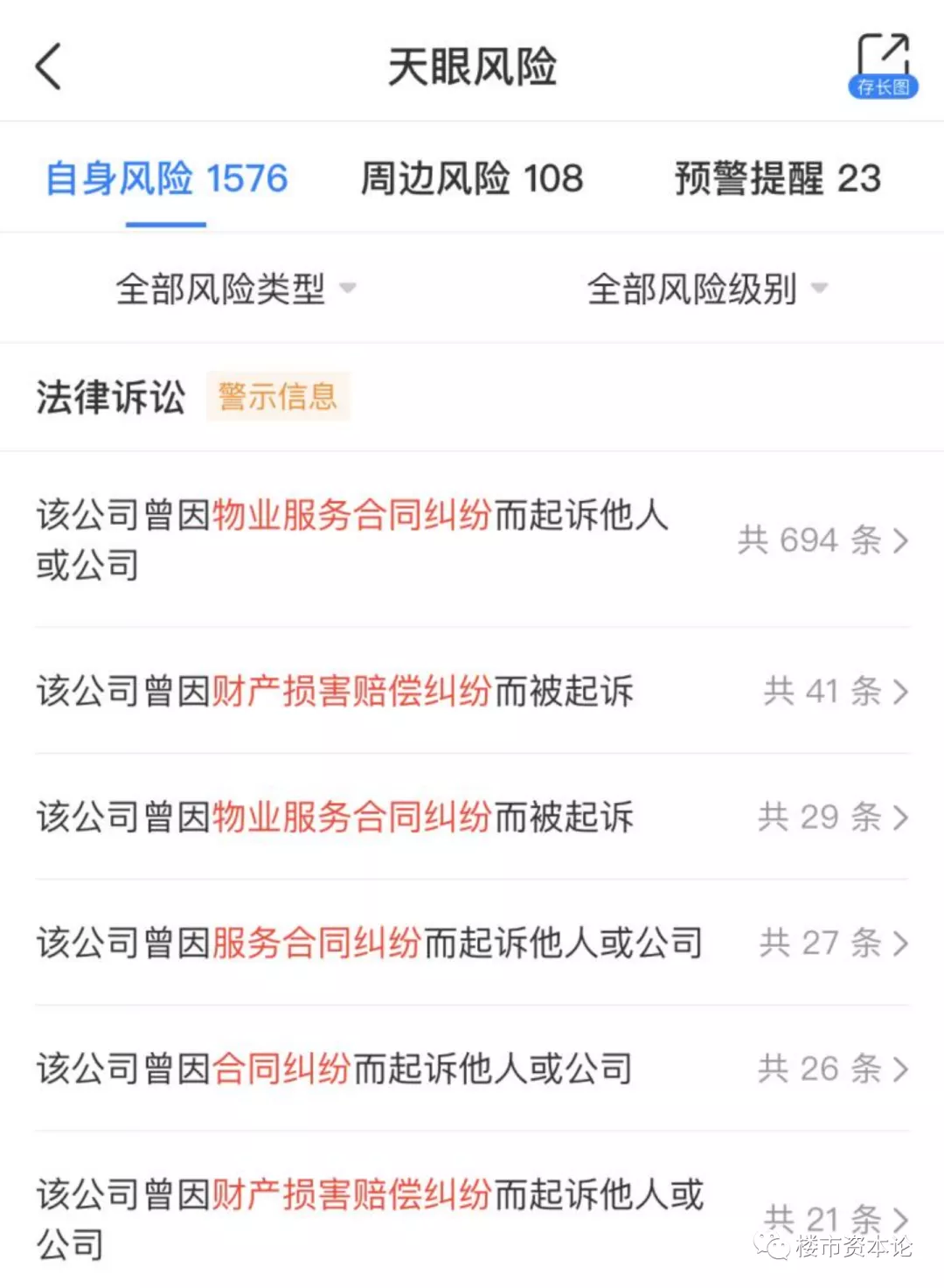Save long screenshot via 存长图 icon
The height and width of the screenshot is (1288, 944).
coord(882,66)
